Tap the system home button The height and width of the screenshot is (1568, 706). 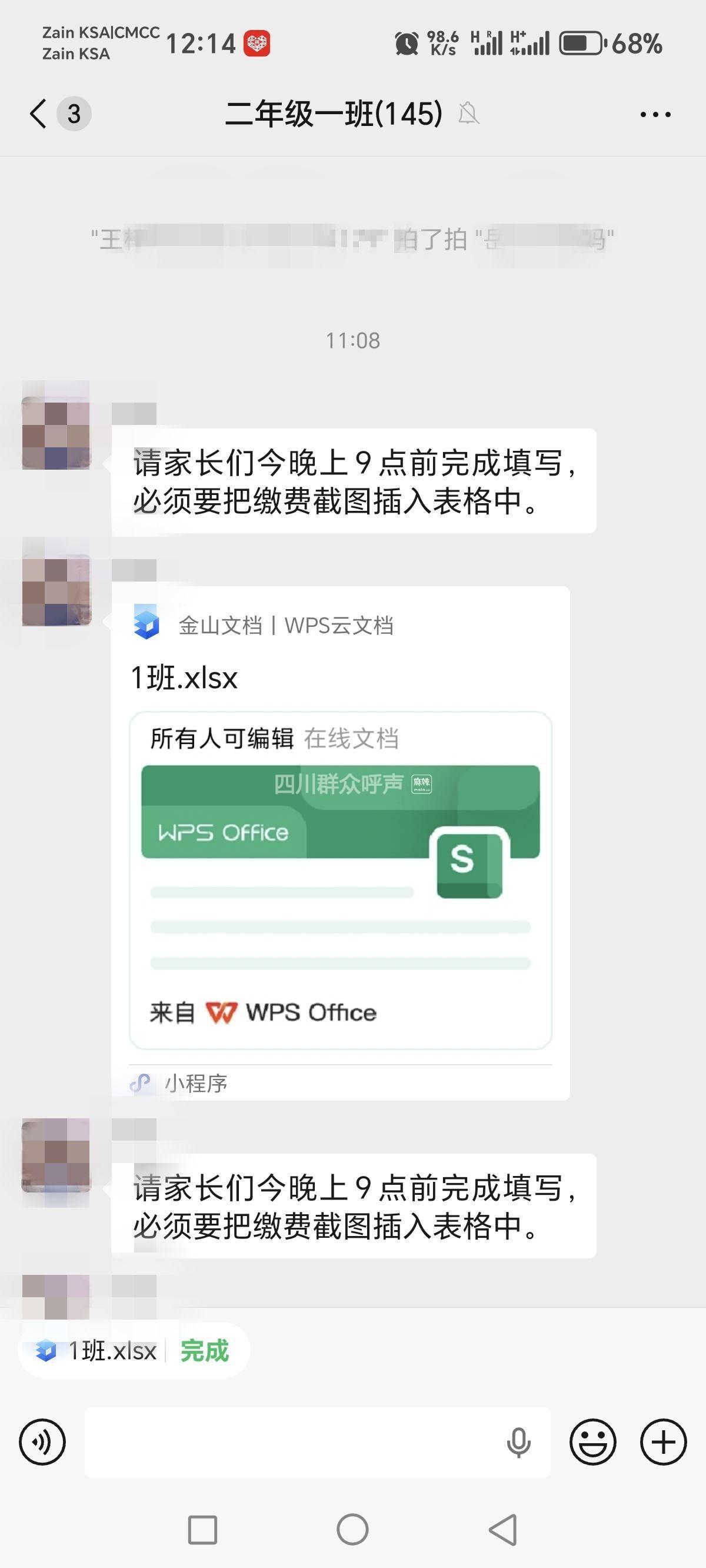tap(352, 1530)
